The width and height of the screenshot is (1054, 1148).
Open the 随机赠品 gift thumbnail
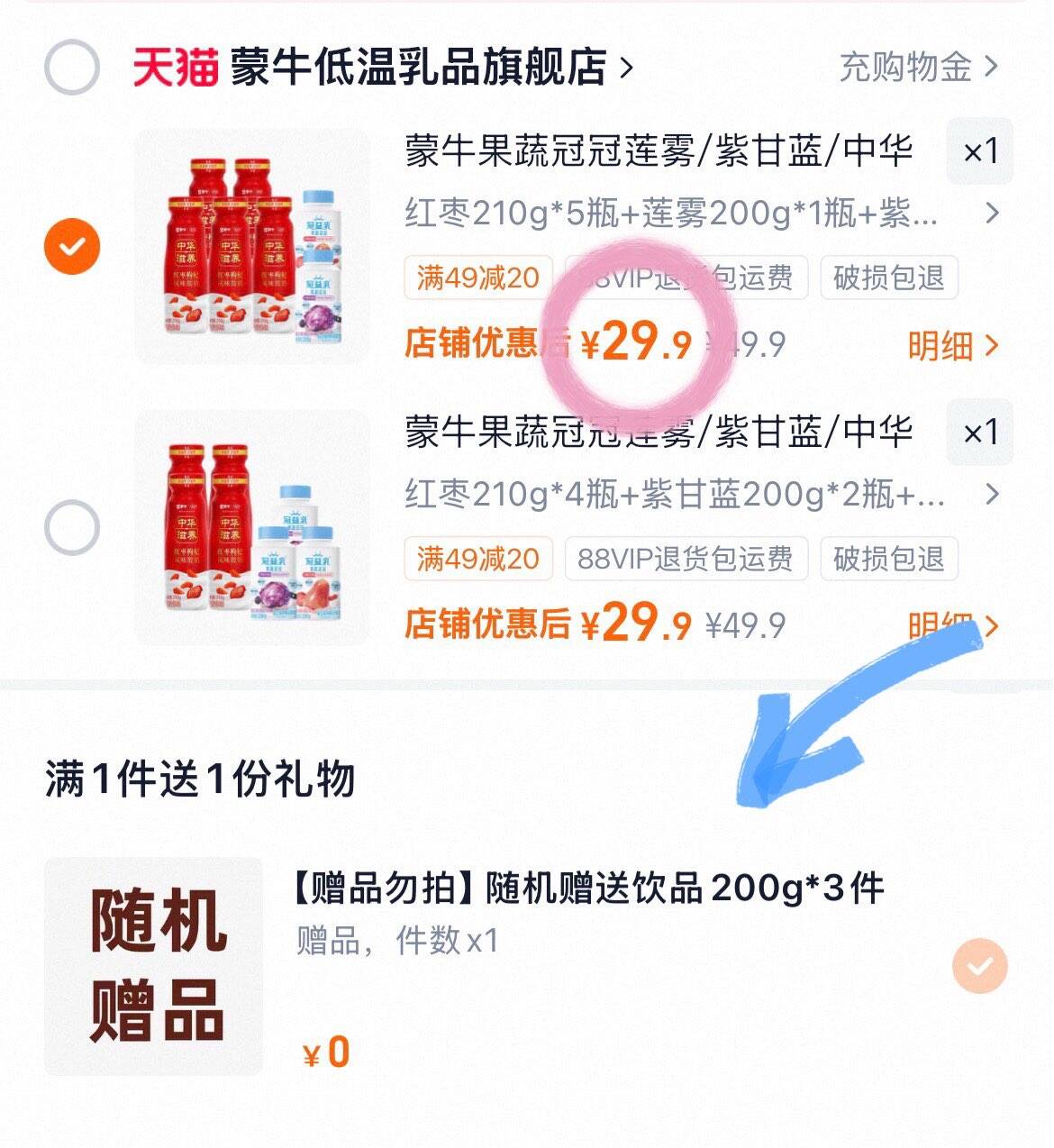click(154, 966)
